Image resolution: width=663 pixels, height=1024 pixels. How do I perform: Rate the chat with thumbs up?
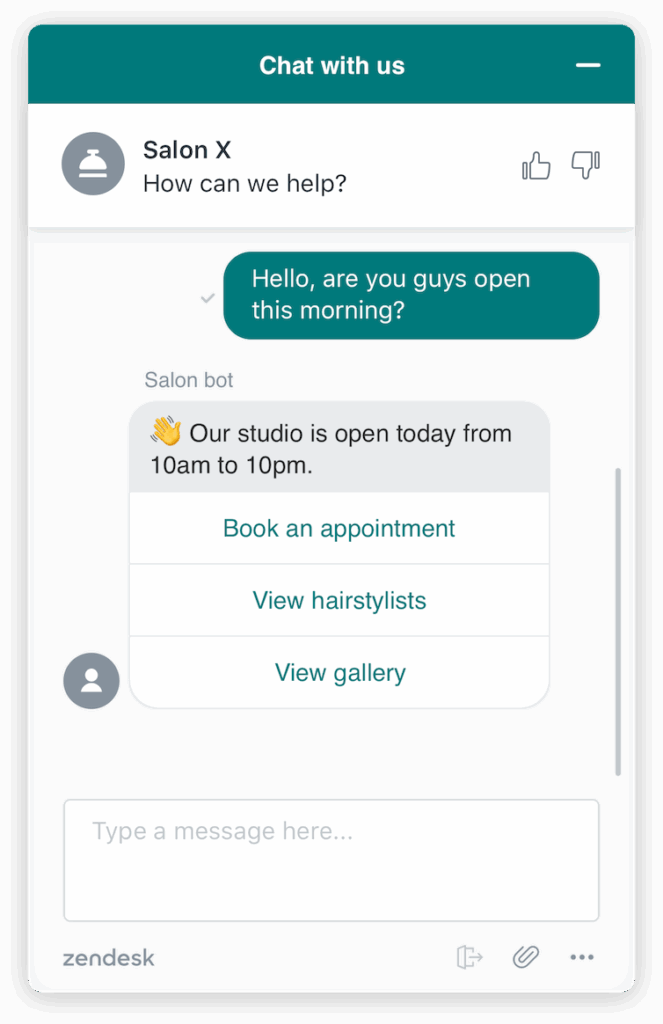537,165
